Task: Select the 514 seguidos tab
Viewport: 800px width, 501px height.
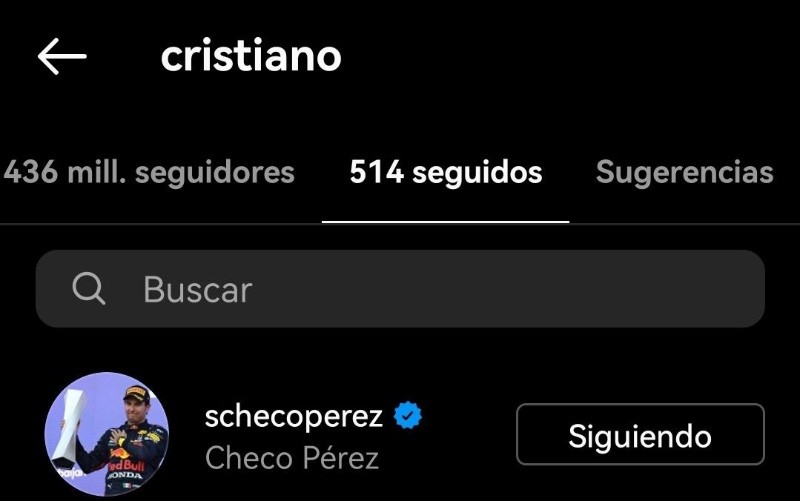Action: click(x=445, y=173)
